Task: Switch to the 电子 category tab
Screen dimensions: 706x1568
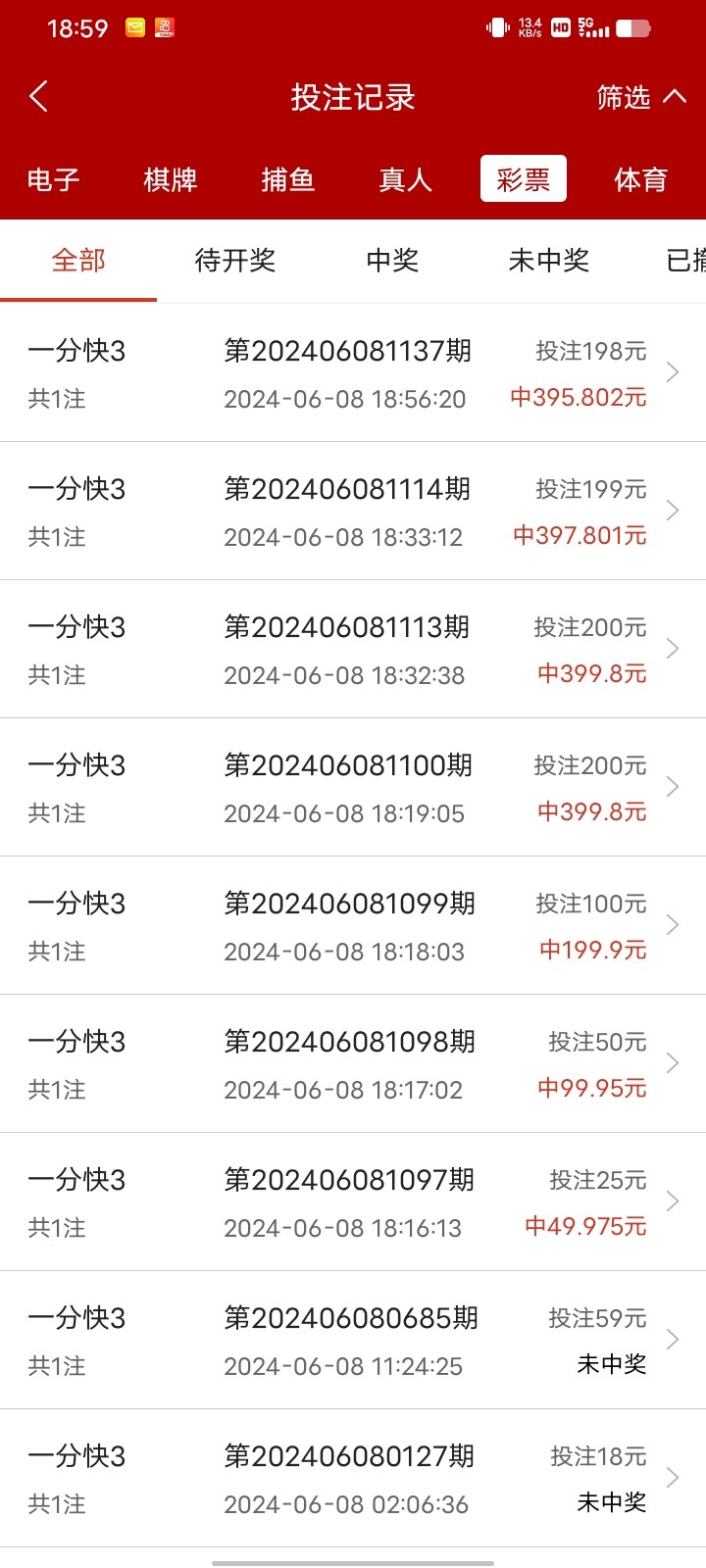Action: pyautogui.click(x=53, y=179)
